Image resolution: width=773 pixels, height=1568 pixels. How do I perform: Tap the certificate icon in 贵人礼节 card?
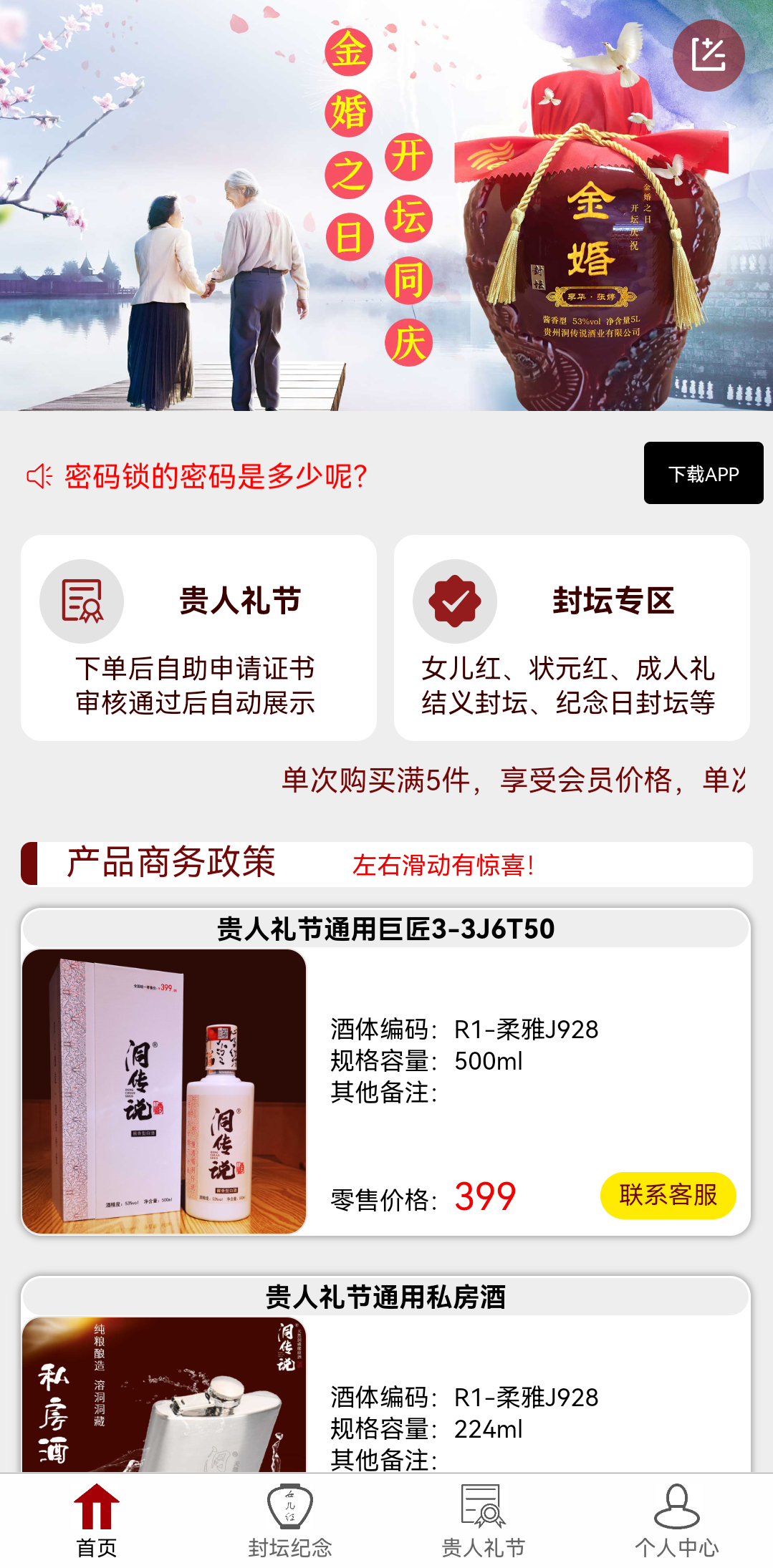[x=81, y=601]
